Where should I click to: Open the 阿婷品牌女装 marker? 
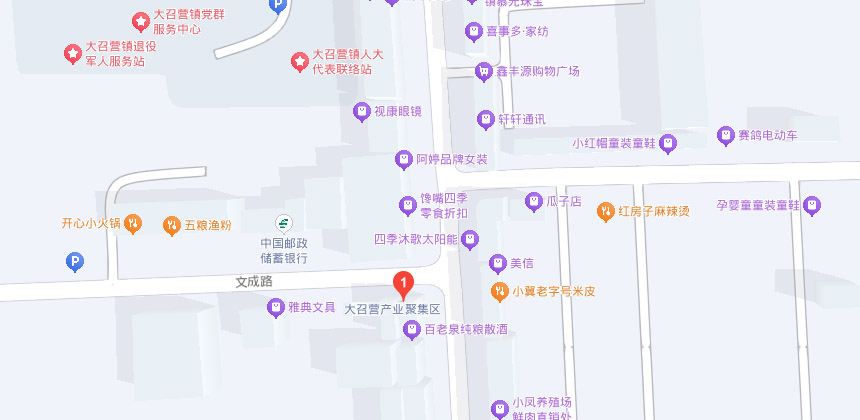click(403, 159)
